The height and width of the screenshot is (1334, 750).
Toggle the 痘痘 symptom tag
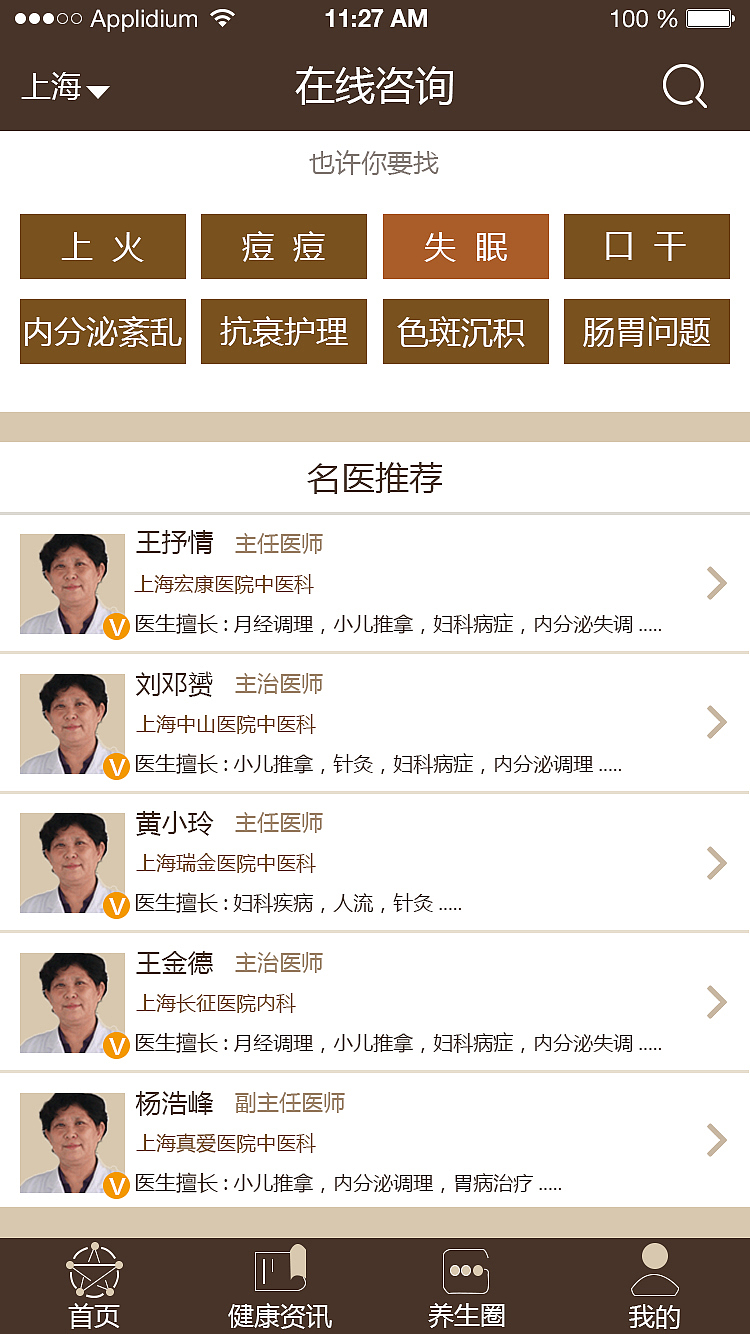pos(284,246)
